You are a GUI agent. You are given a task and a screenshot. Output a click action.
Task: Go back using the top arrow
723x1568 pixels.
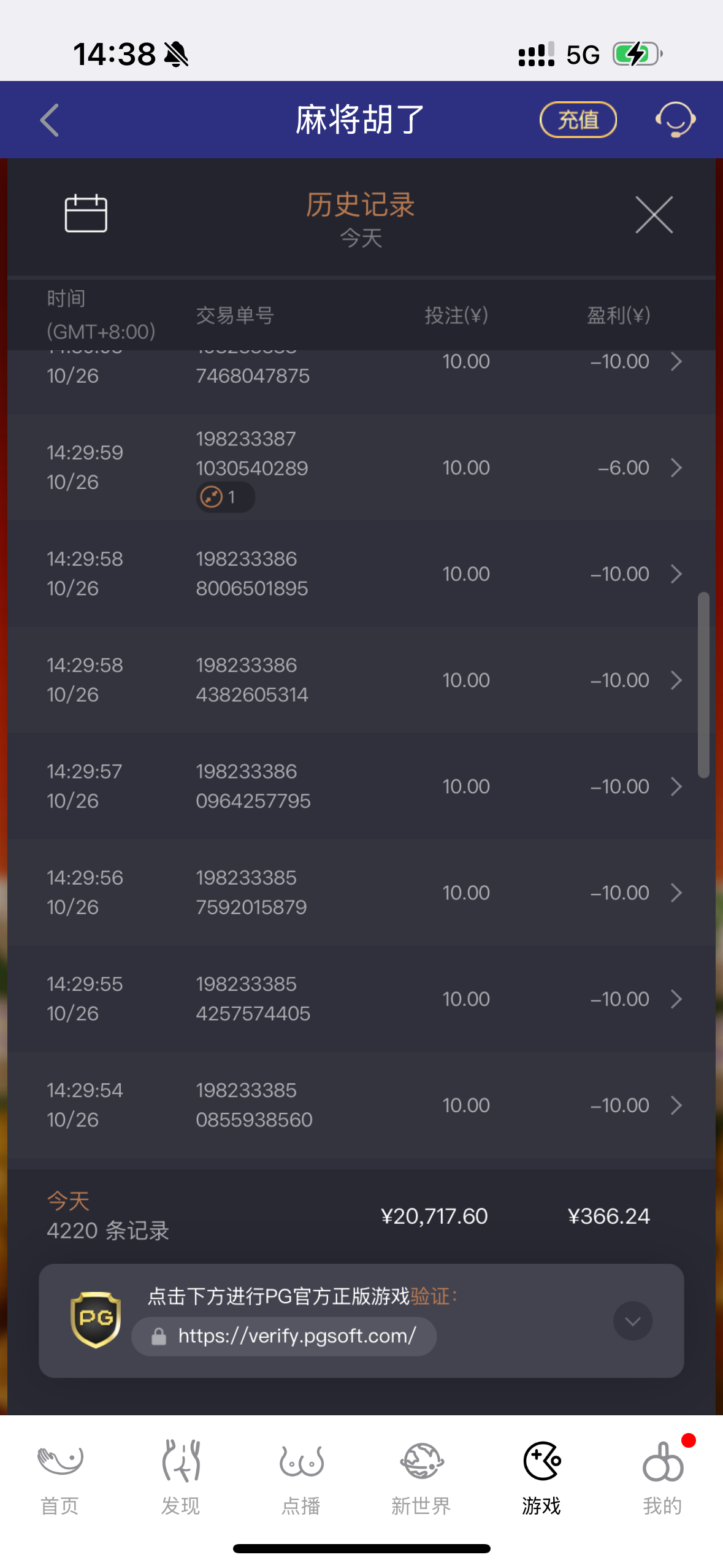click(50, 120)
